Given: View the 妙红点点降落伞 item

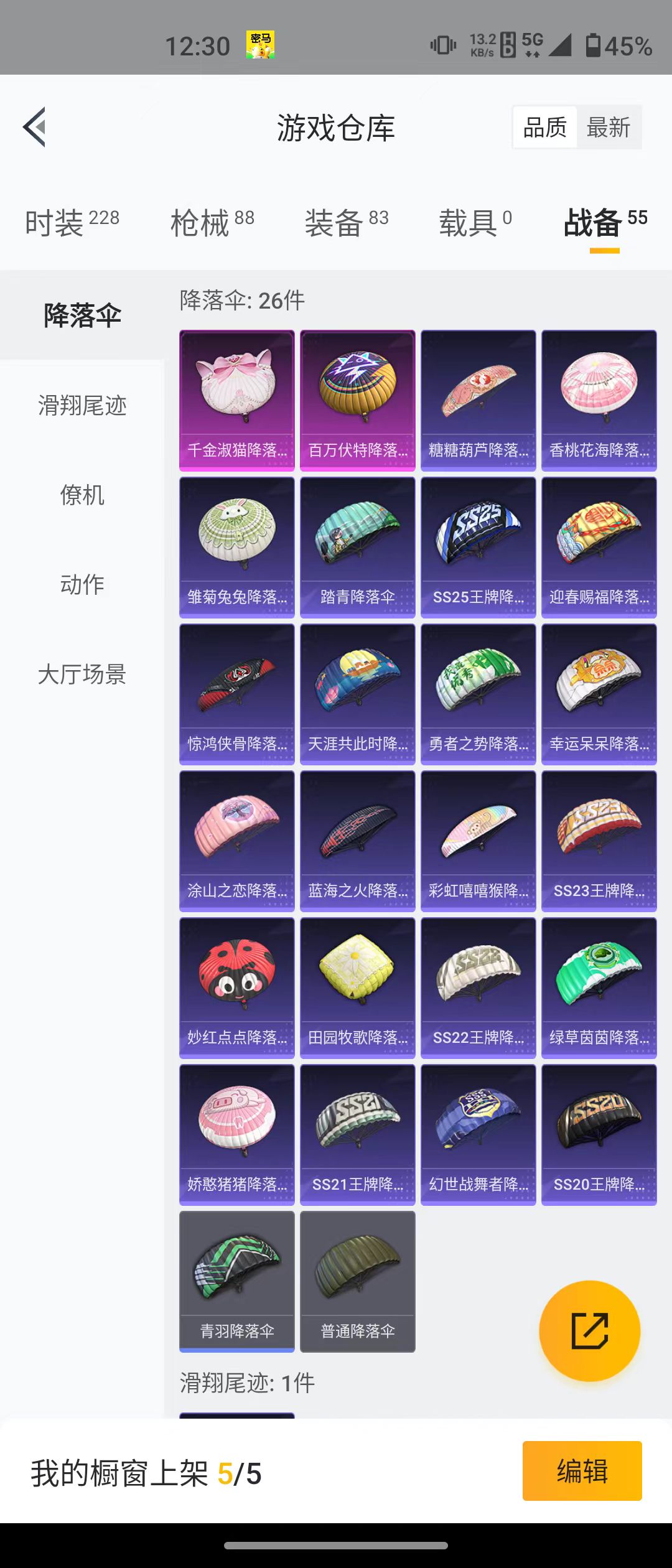Looking at the screenshot, I should pyautogui.click(x=237, y=987).
